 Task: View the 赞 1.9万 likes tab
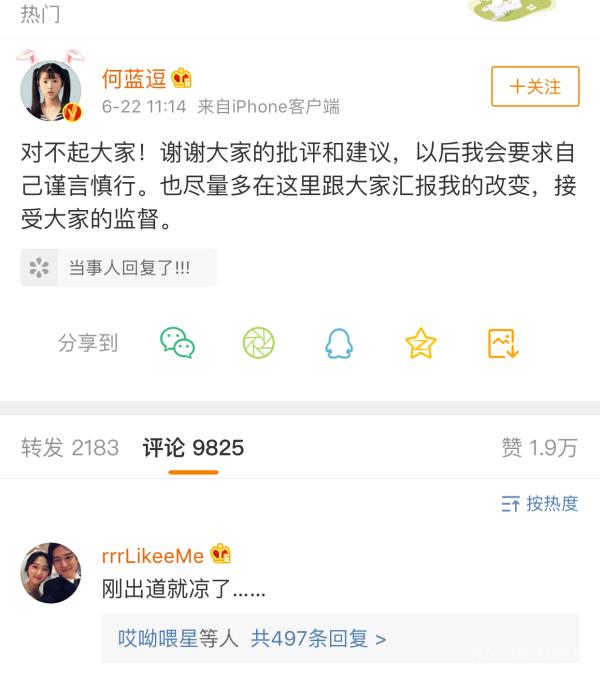[539, 448]
